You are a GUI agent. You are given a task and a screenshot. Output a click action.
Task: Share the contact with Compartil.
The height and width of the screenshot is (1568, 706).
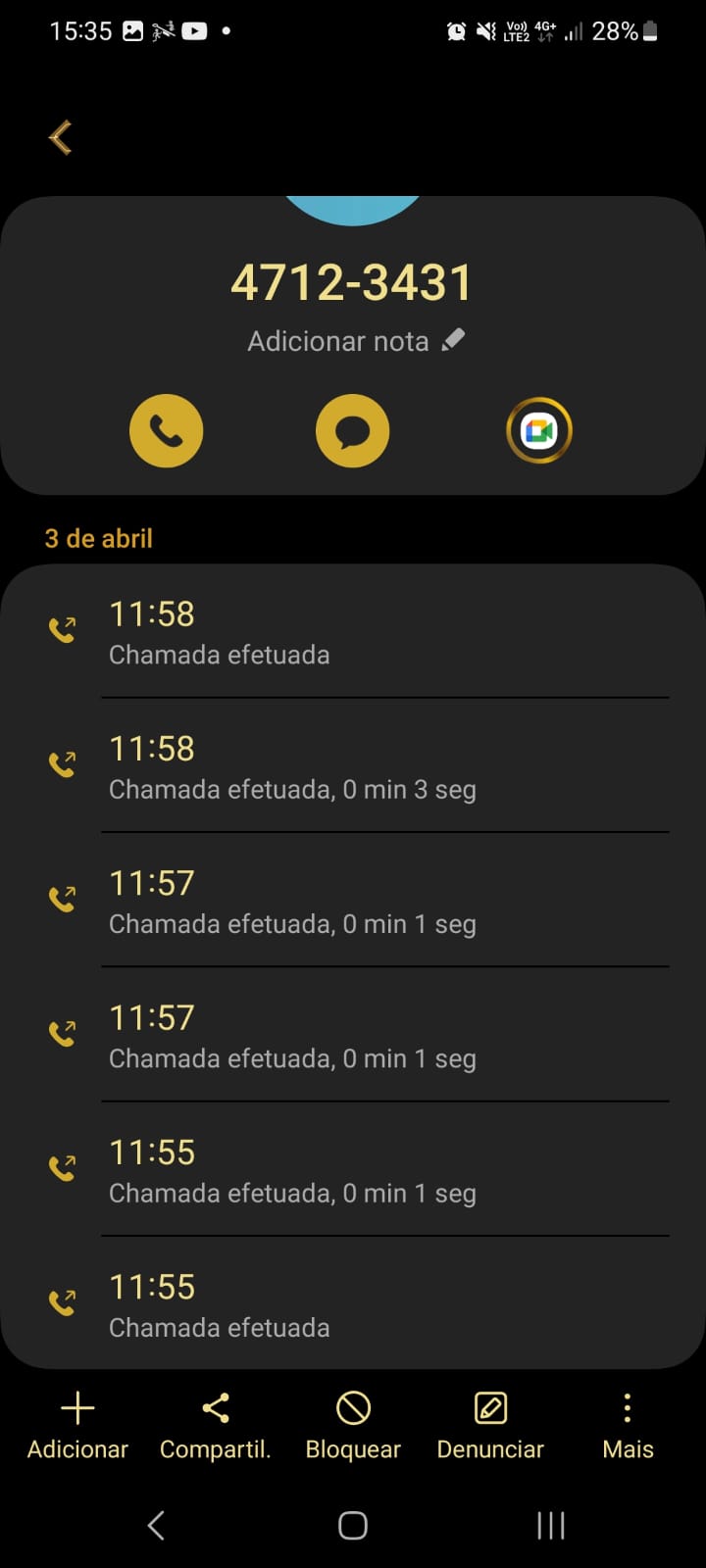coord(215,1426)
